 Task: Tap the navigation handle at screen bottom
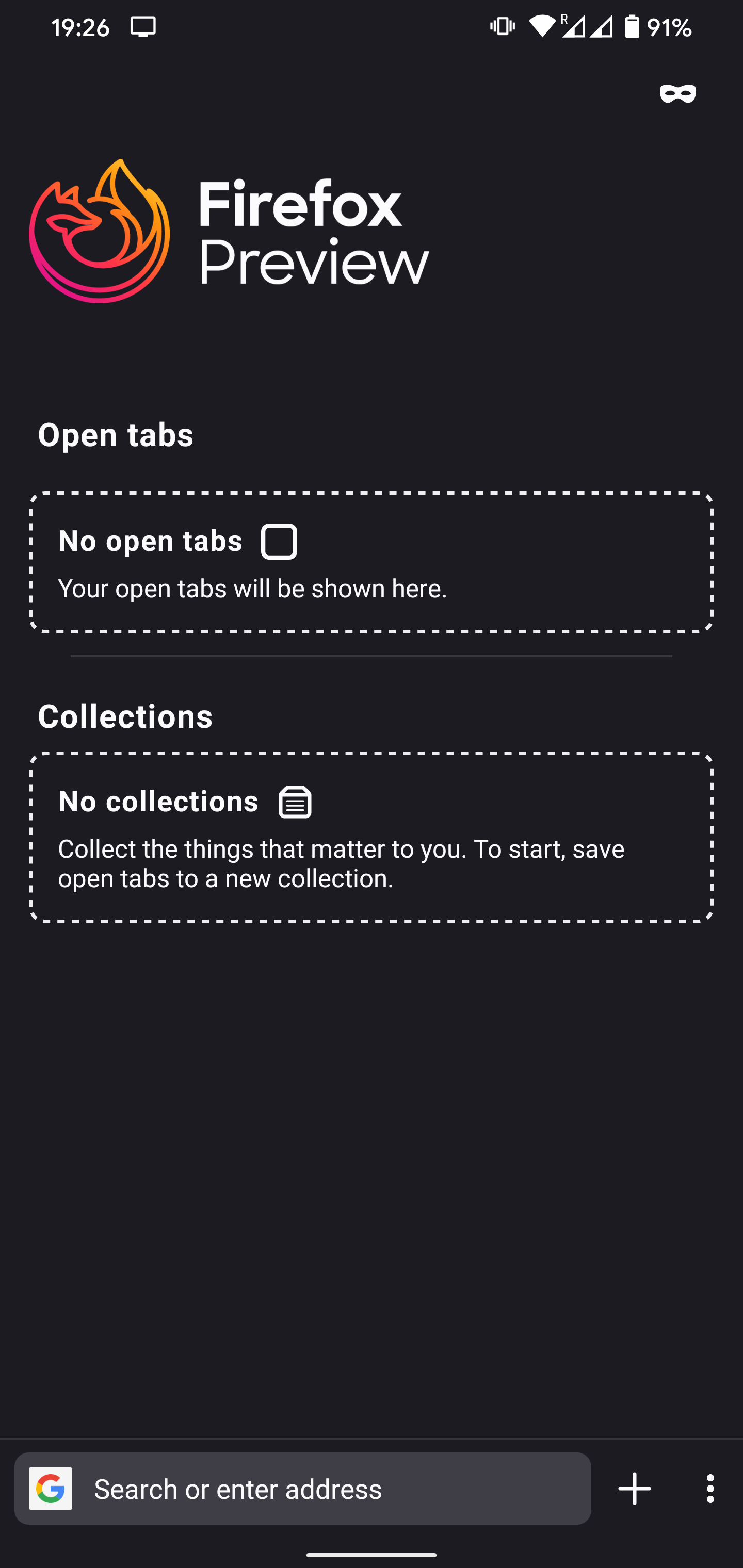(x=372, y=1555)
